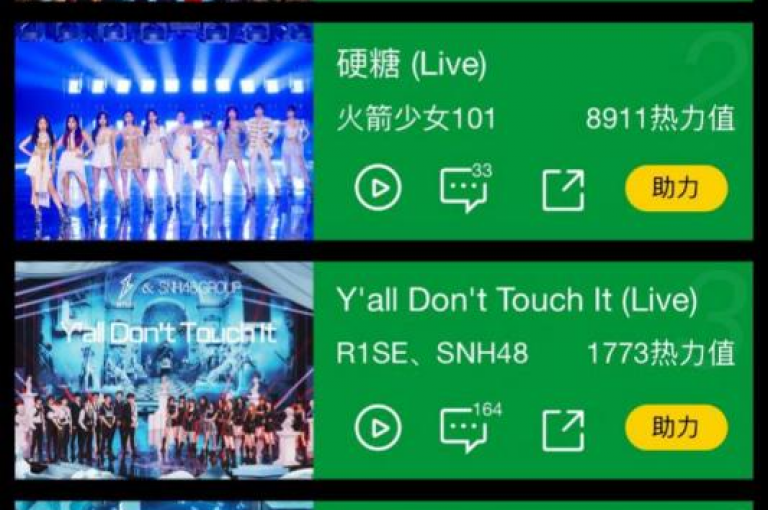Play Y'all Don't Touch It (Live)
Screen dimensions: 768x510
point(378,428)
